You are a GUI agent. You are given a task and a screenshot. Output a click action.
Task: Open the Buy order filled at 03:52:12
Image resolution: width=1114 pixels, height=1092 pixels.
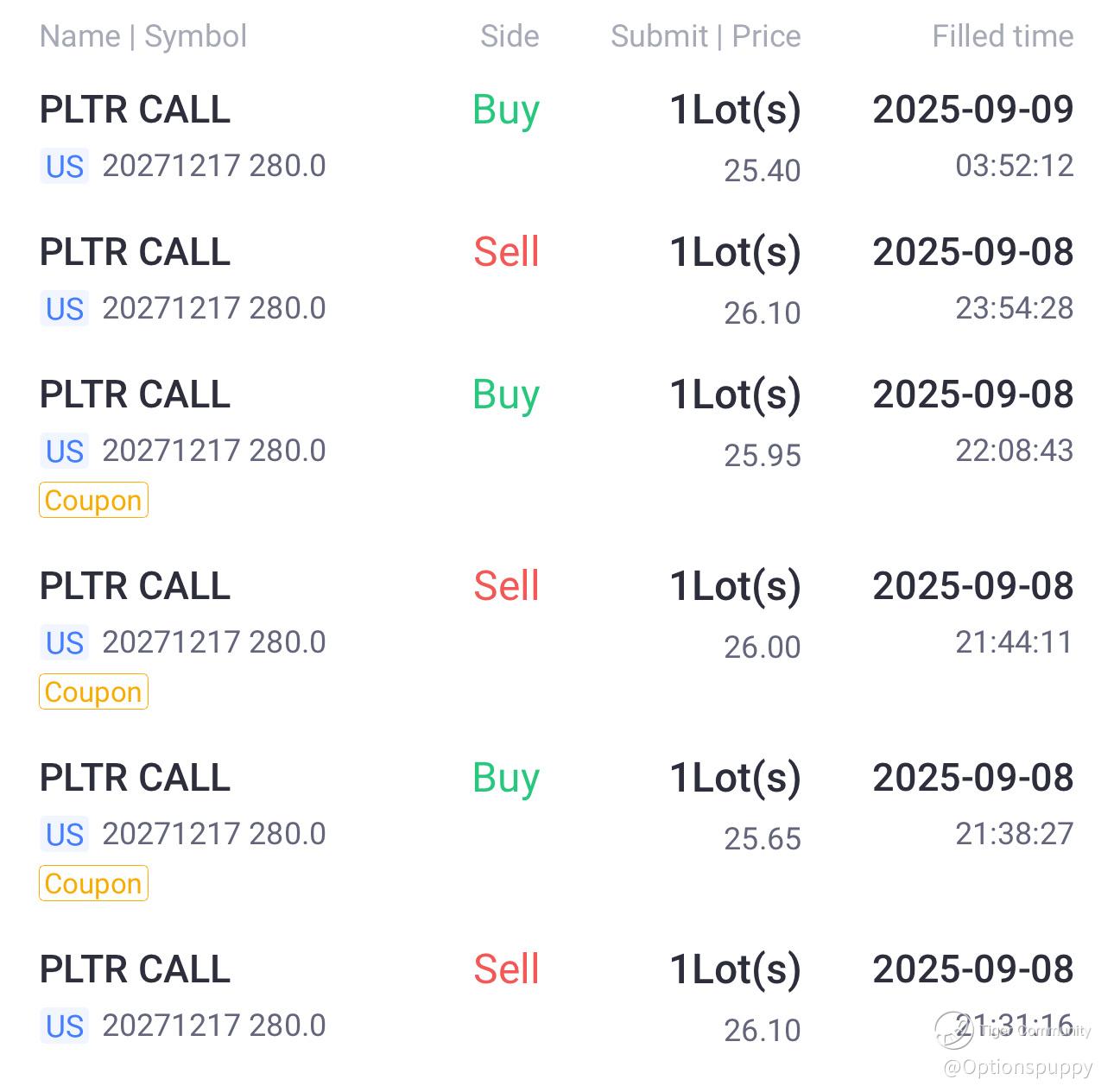[x=556, y=136]
